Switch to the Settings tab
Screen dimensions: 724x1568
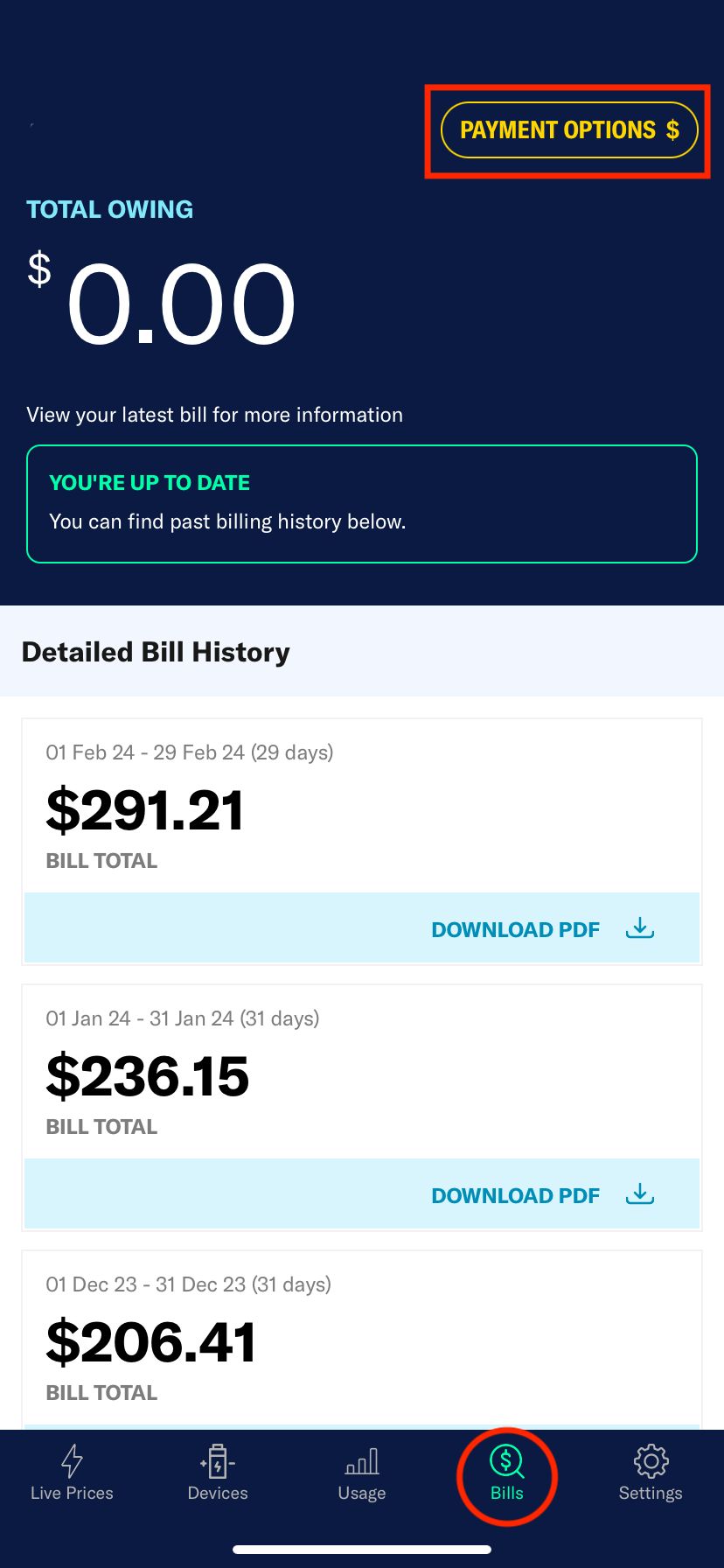[651, 1474]
